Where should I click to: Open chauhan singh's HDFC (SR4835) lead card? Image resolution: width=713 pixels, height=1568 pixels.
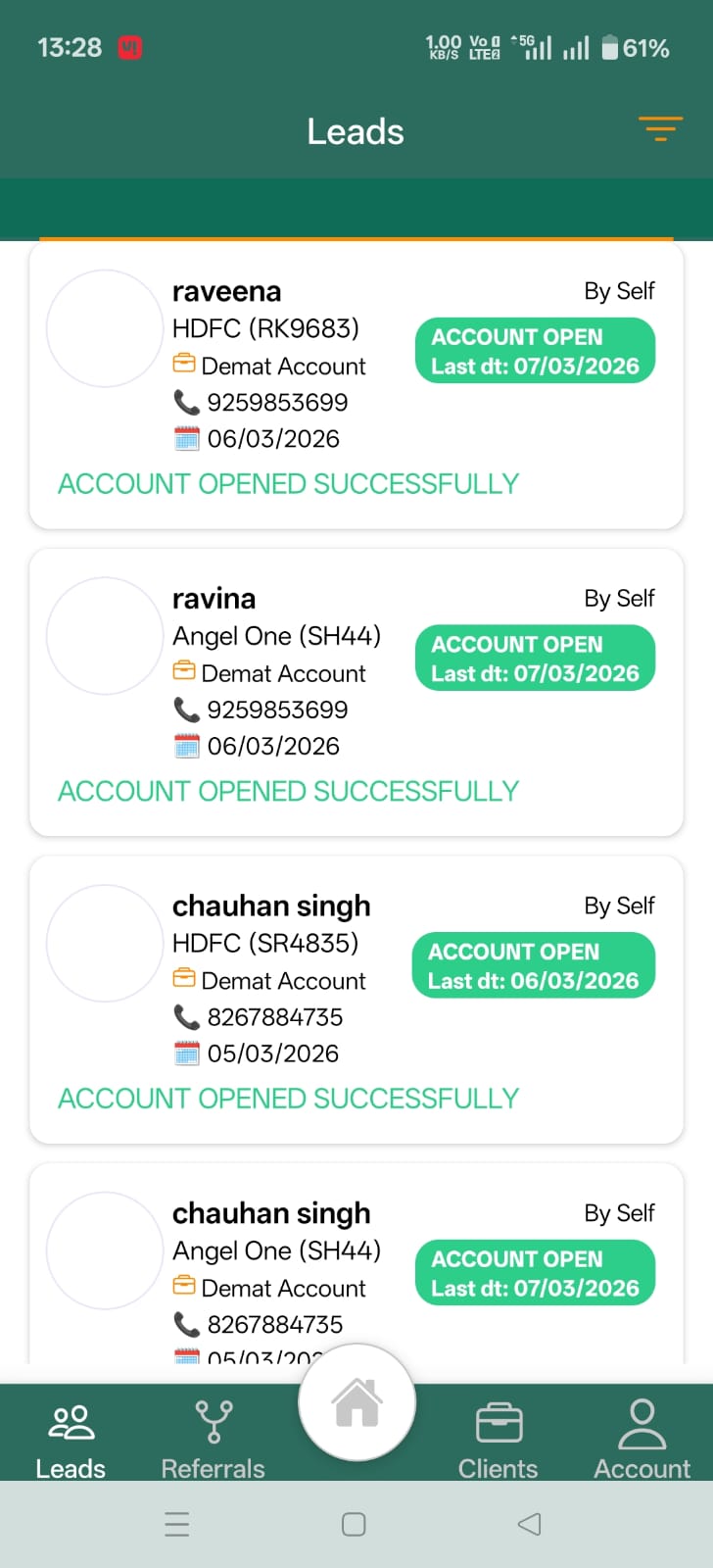(356, 1000)
